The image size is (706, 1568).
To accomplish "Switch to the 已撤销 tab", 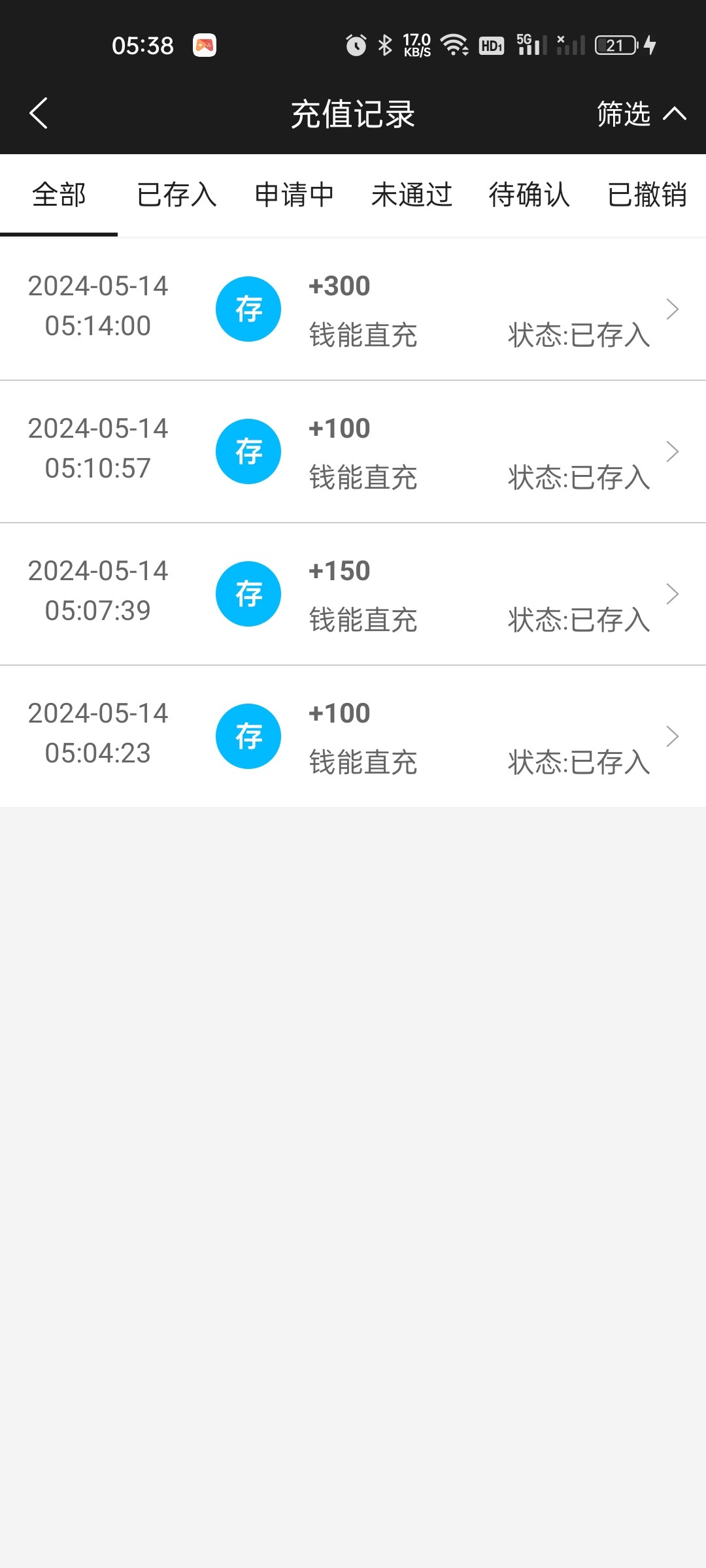I will pyautogui.click(x=647, y=195).
